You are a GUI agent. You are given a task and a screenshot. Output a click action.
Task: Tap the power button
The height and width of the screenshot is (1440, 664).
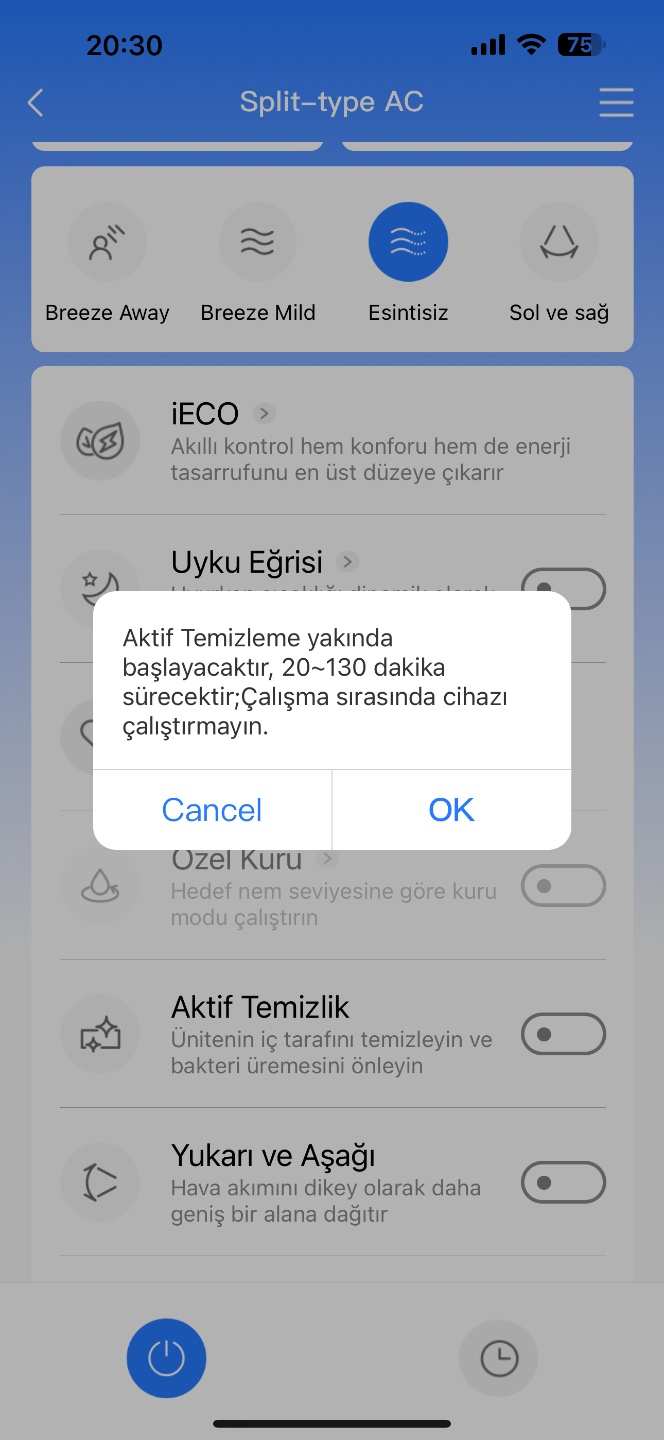click(166, 1358)
